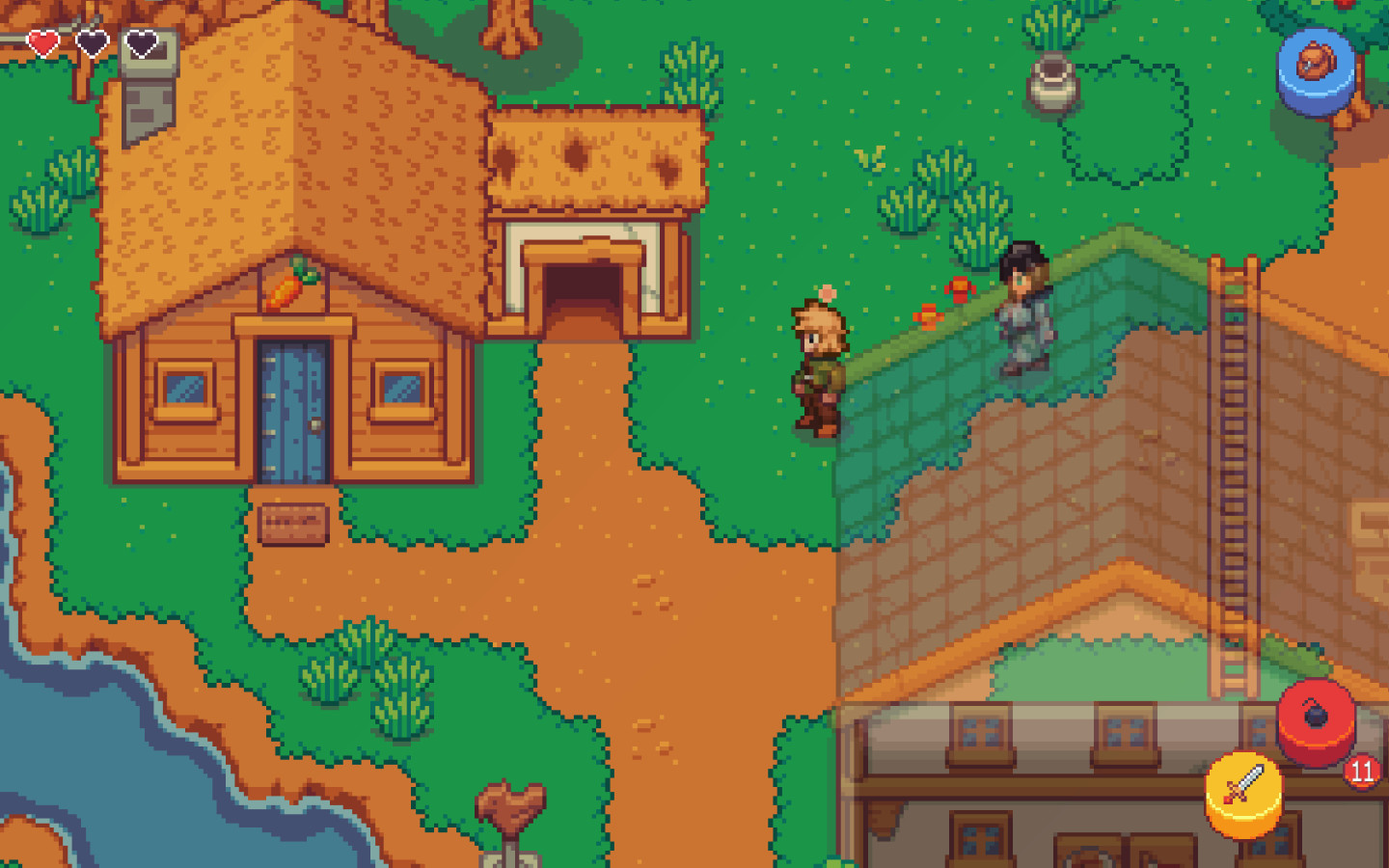Tap the yellow sword attack button
Screen dimensions: 1389x868
click(x=1243, y=789)
